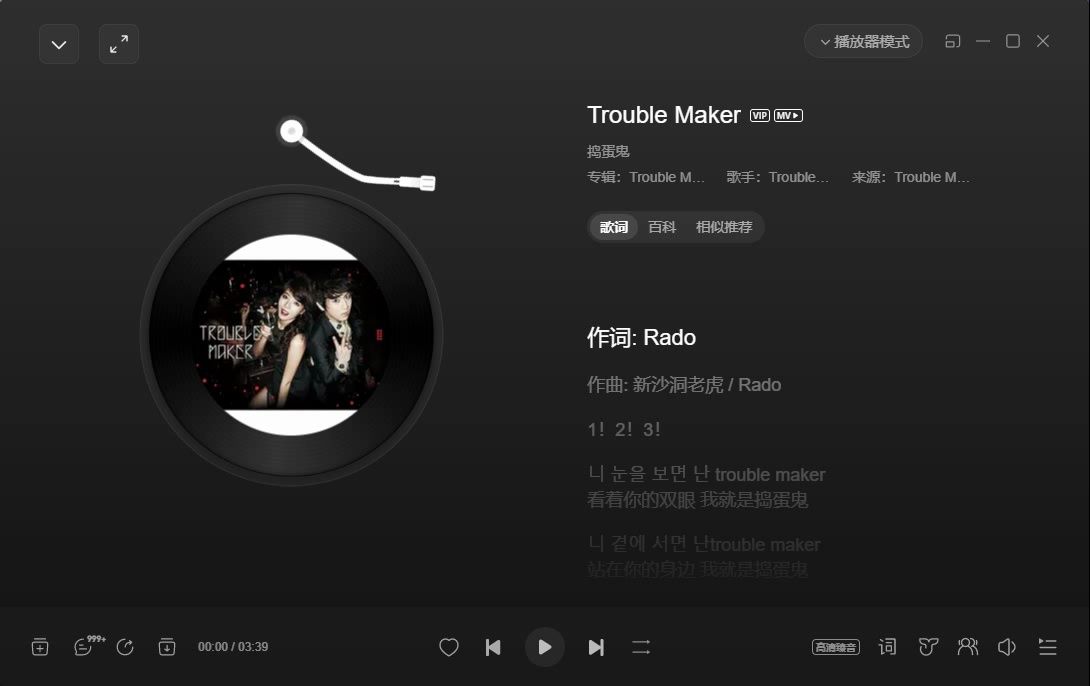Download this song
Image resolution: width=1090 pixels, height=686 pixels.
point(167,647)
